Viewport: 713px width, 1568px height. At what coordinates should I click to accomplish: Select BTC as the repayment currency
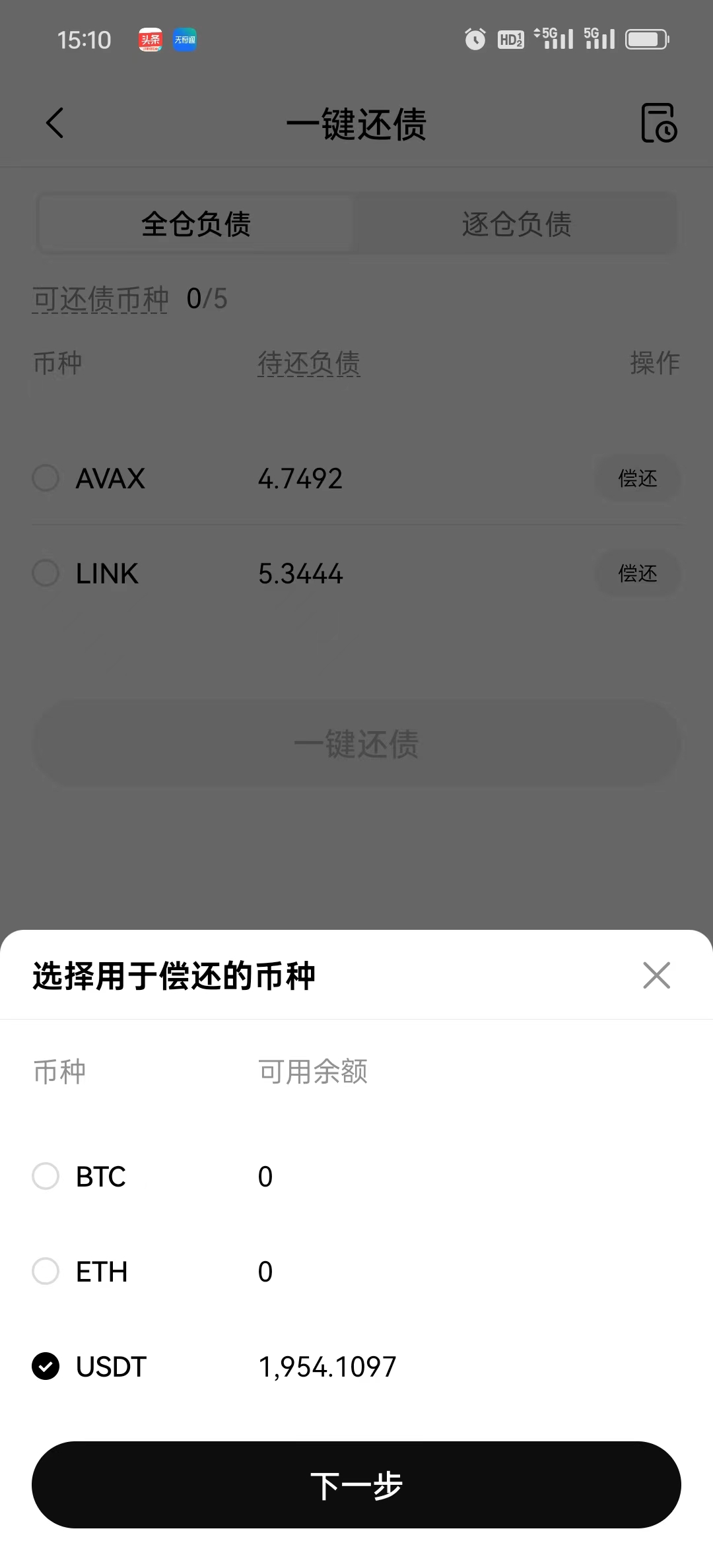[x=46, y=1176]
